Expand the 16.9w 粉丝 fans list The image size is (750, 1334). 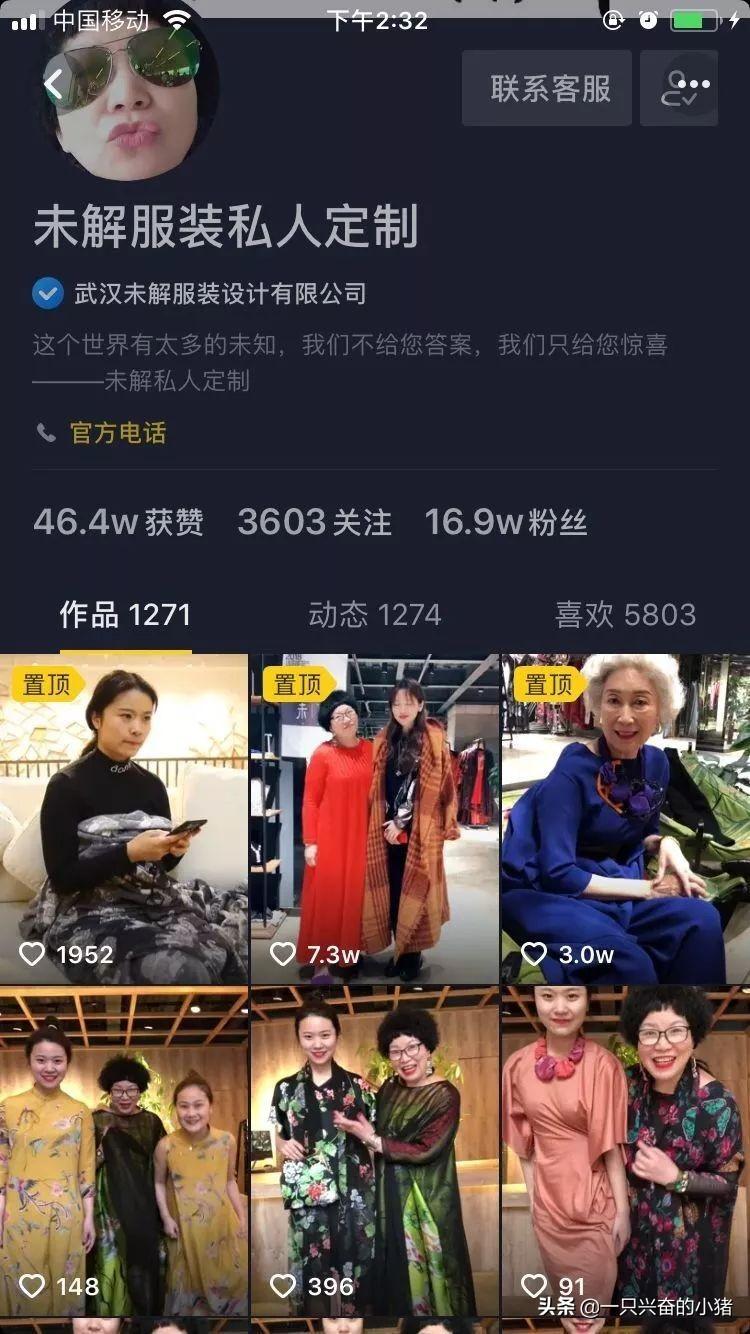click(x=507, y=522)
